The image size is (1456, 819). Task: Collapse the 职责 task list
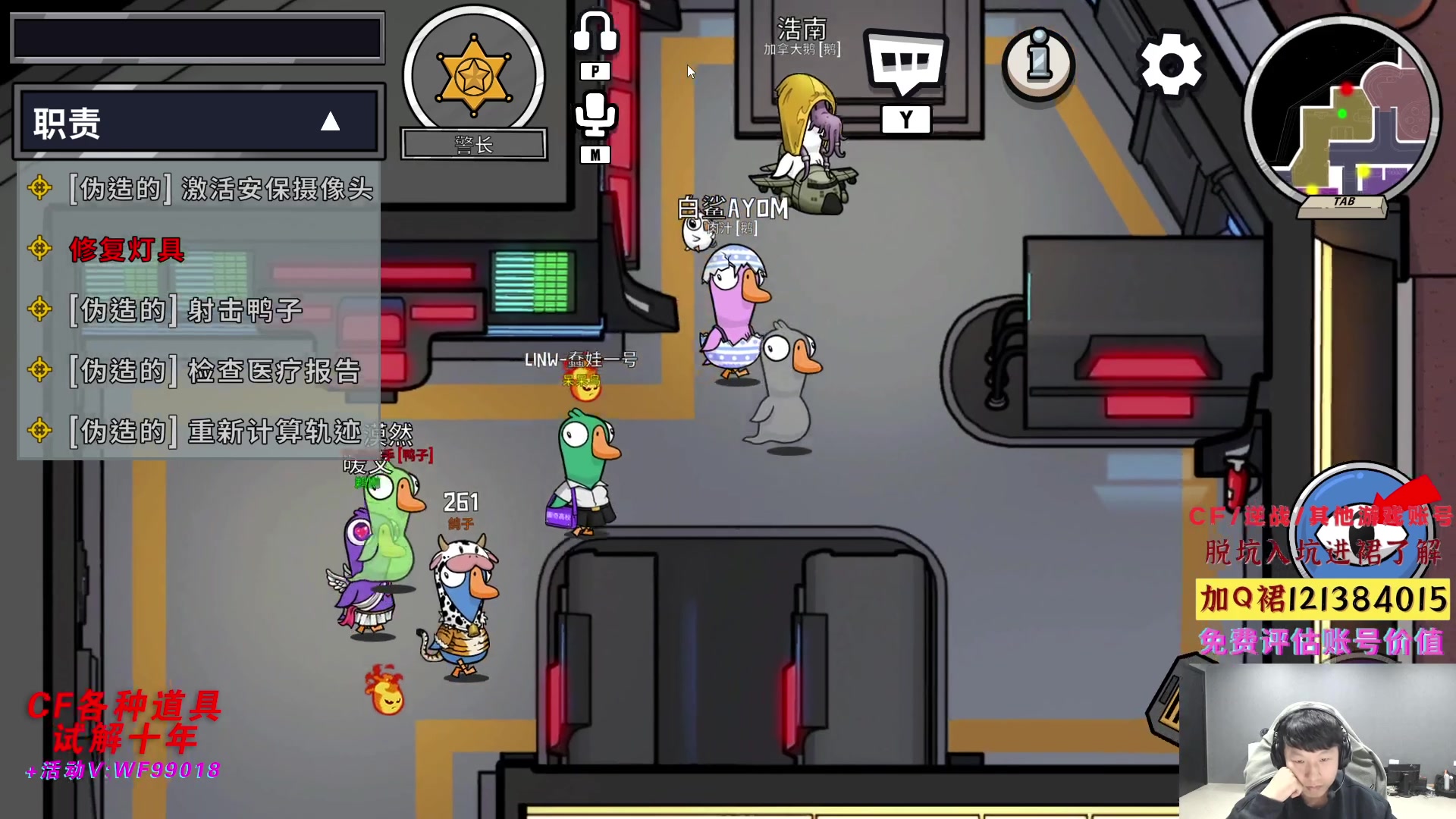coord(330,122)
